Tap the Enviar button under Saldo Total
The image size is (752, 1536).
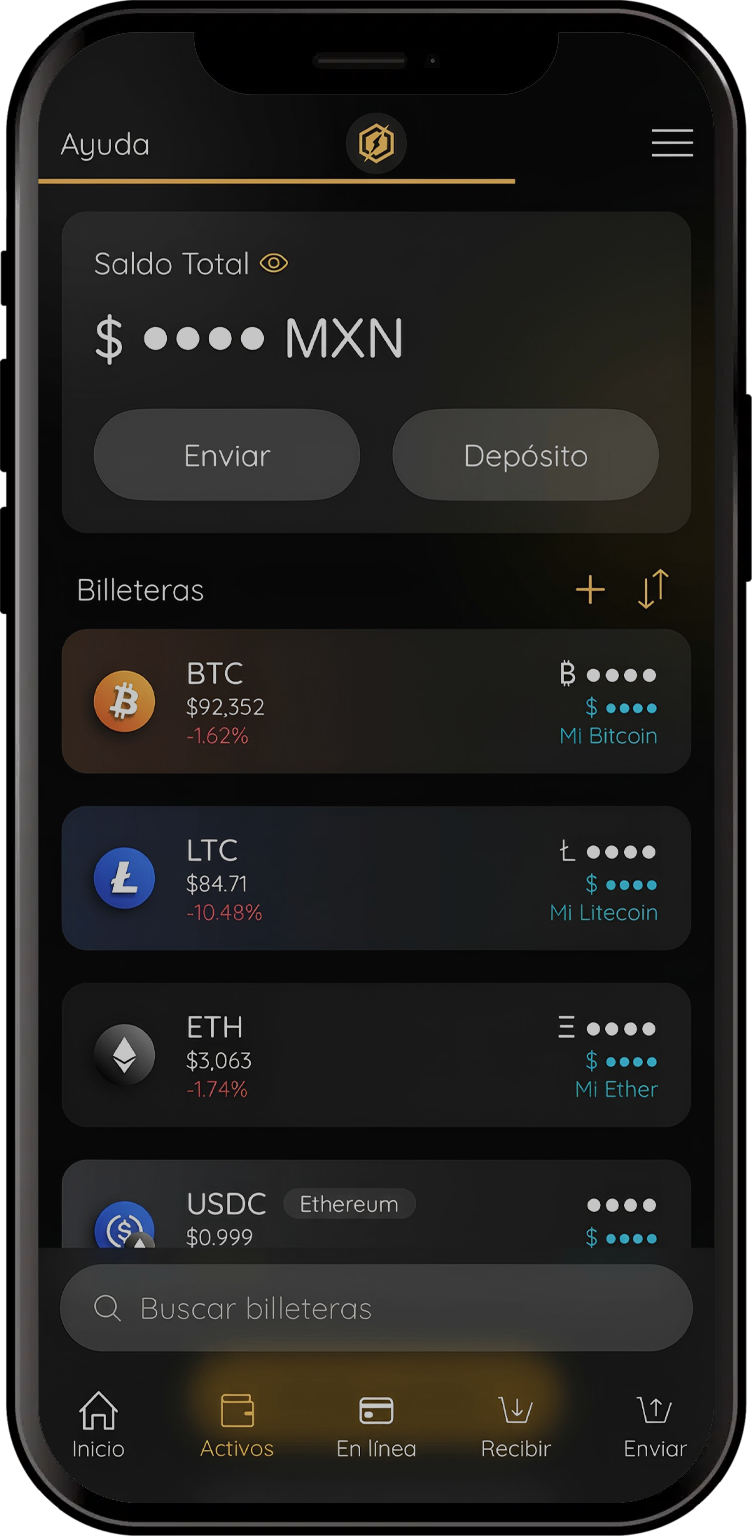click(x=227, y=455)
